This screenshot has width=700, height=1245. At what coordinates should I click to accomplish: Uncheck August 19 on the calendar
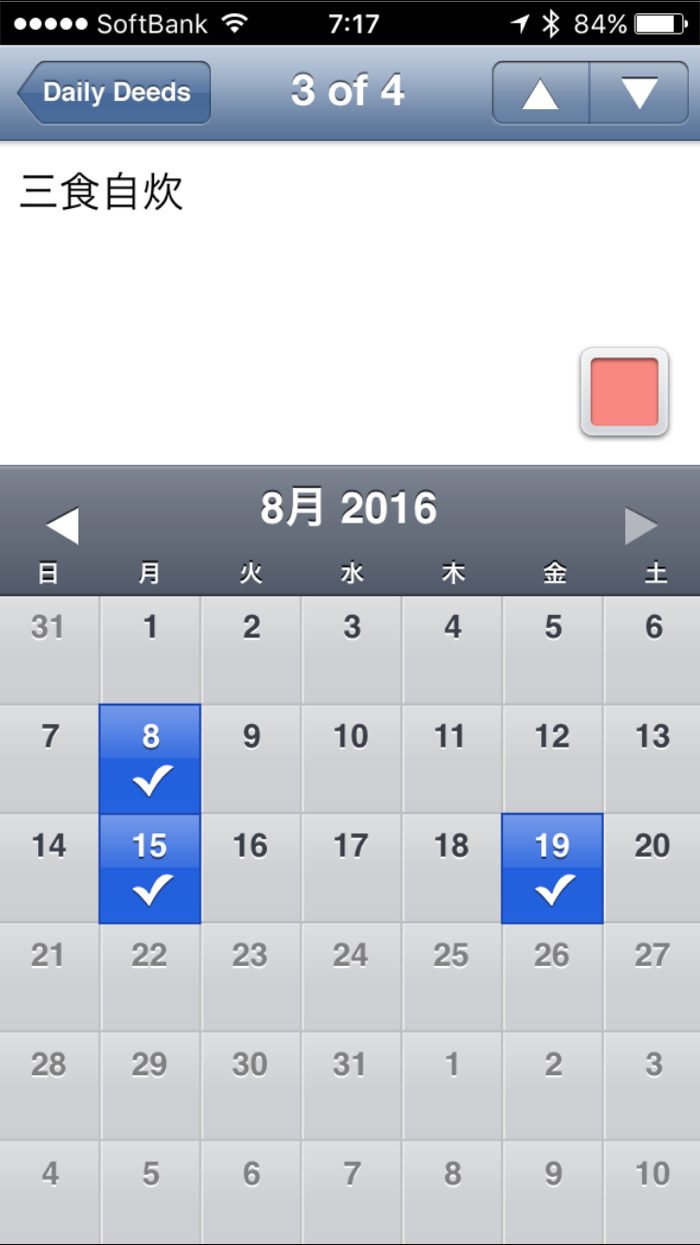tap(552, 868)
